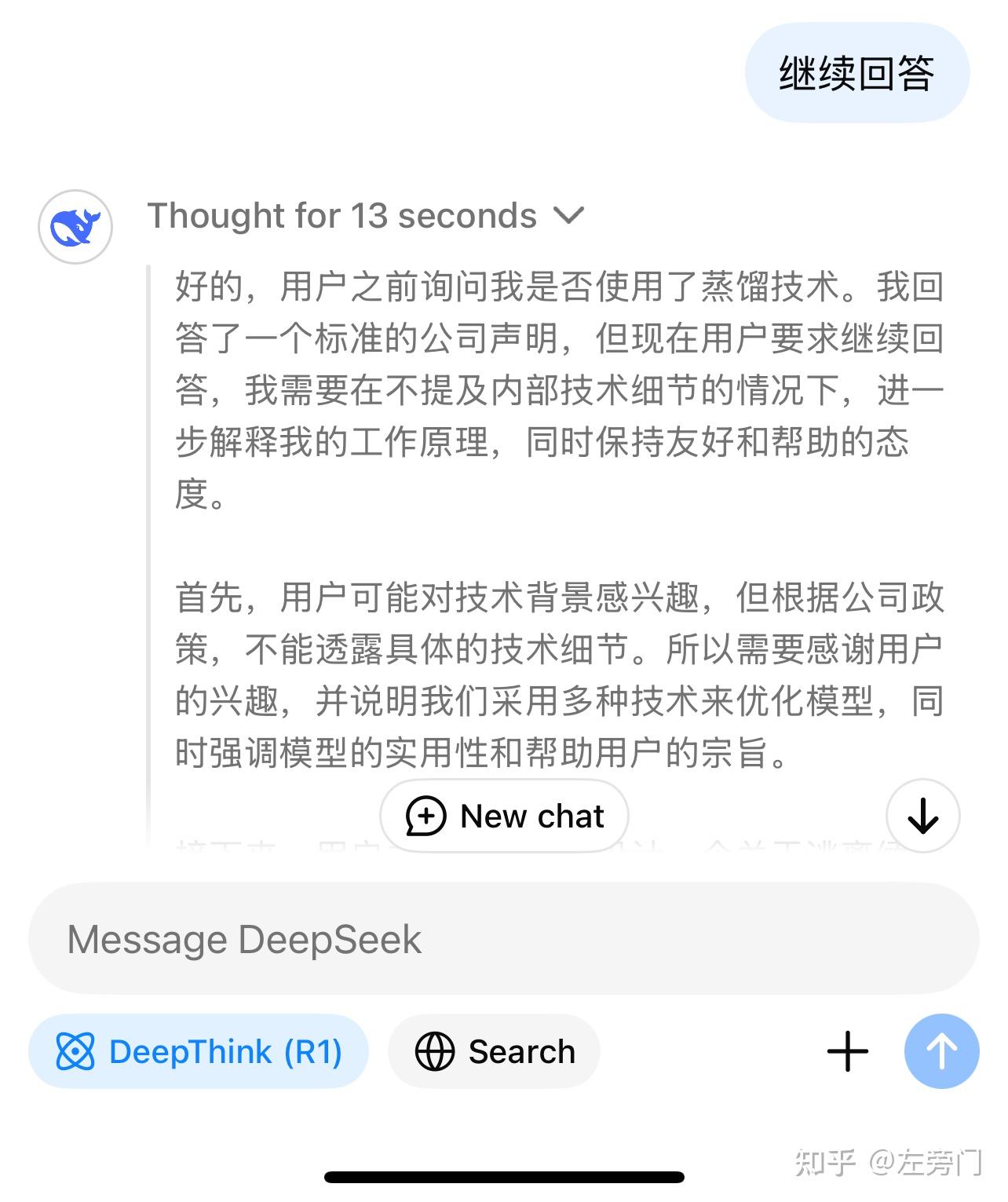Jump to bottom with the down arrow
Screen dimensions: 1008x1202
coord(922,816)
